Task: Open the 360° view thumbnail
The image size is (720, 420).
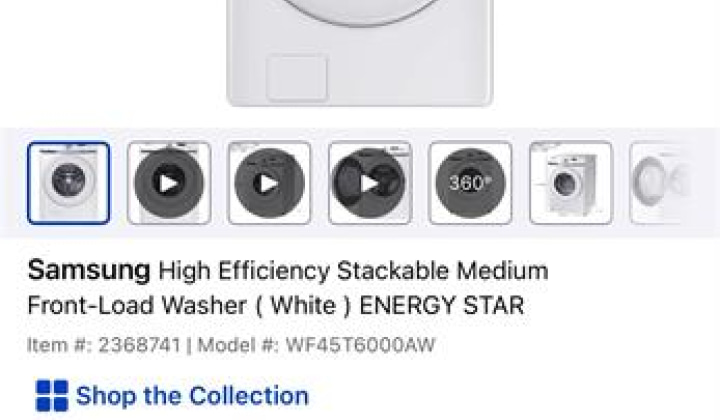Action: pyautogui.click(x=470, y=183)
